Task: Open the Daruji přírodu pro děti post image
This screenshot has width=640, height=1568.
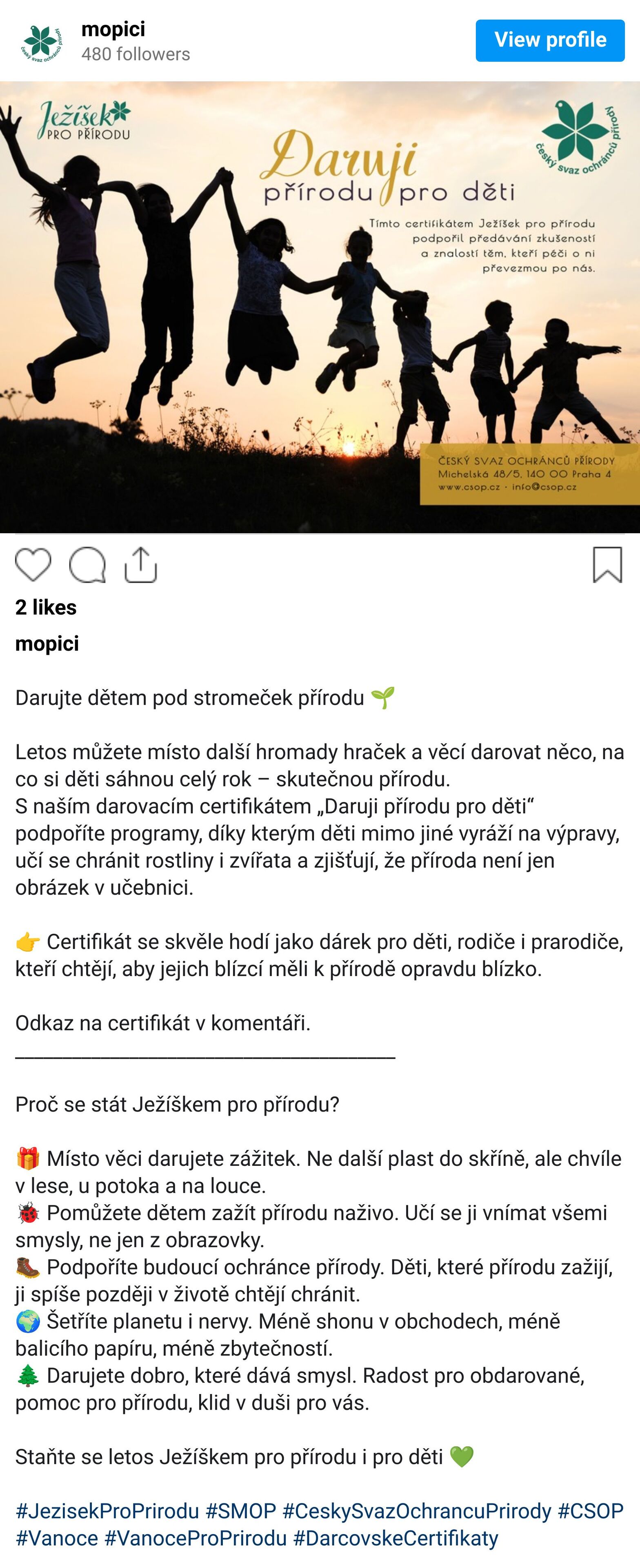Action: 320,307
